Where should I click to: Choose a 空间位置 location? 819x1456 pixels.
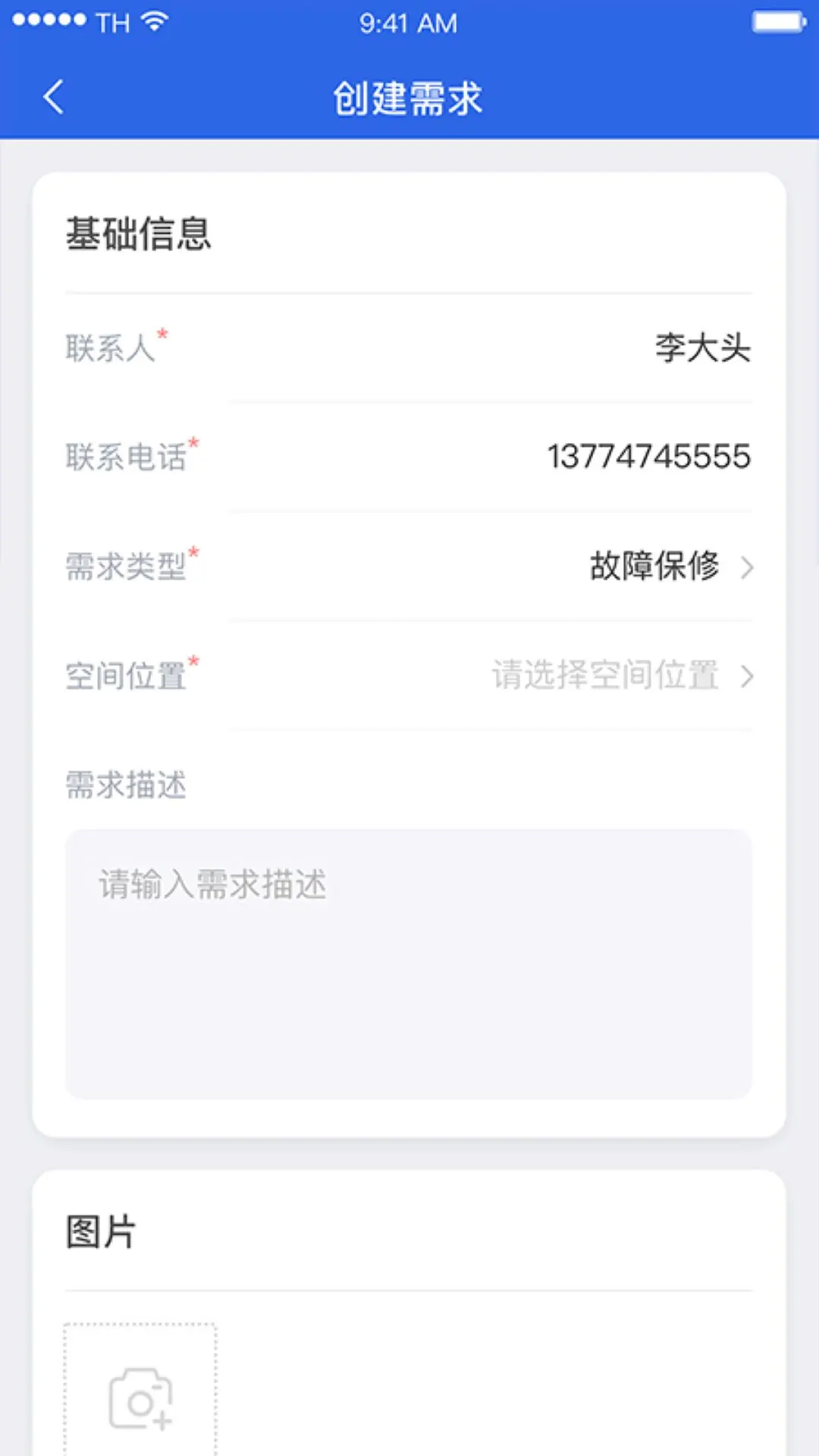622,675
